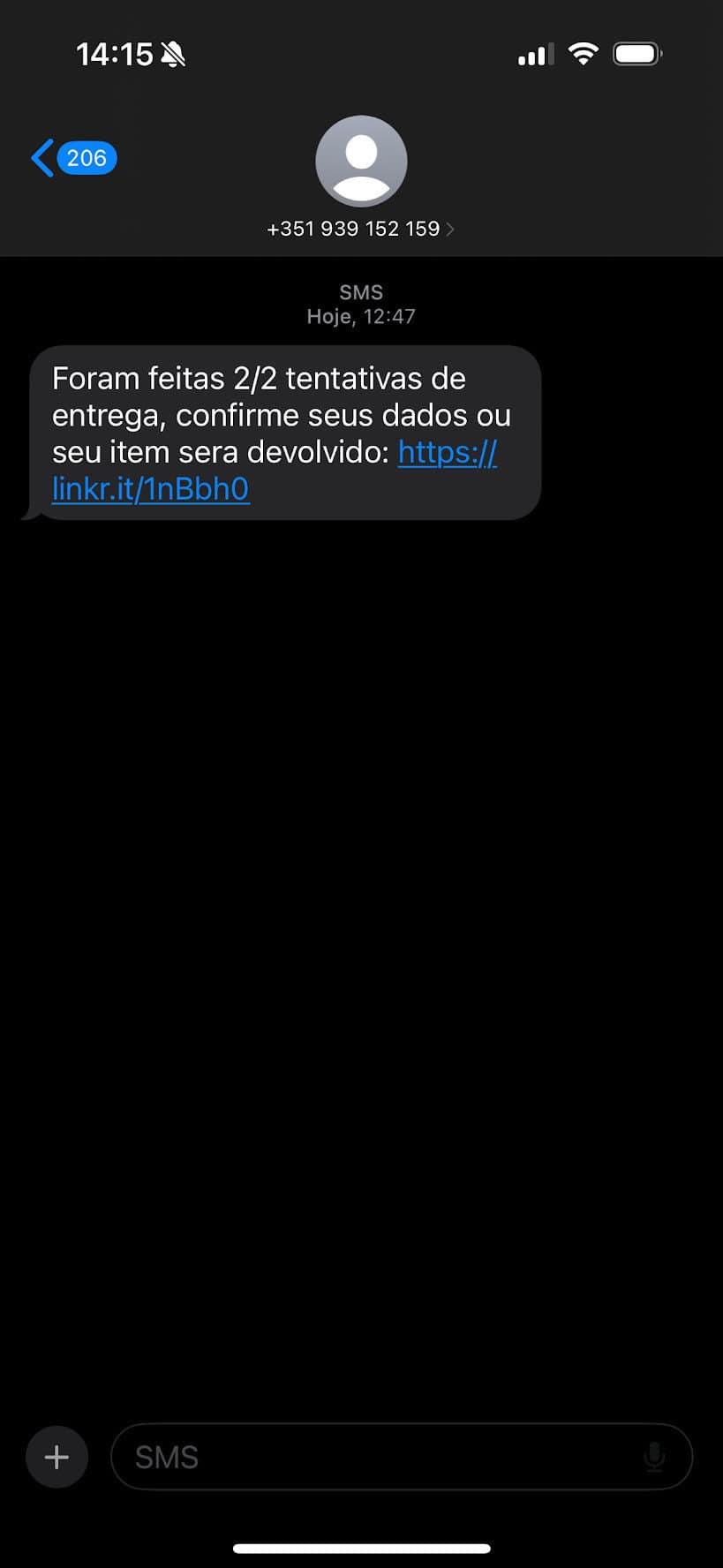Tap the cellular signal bars indicator

(535, 54)
